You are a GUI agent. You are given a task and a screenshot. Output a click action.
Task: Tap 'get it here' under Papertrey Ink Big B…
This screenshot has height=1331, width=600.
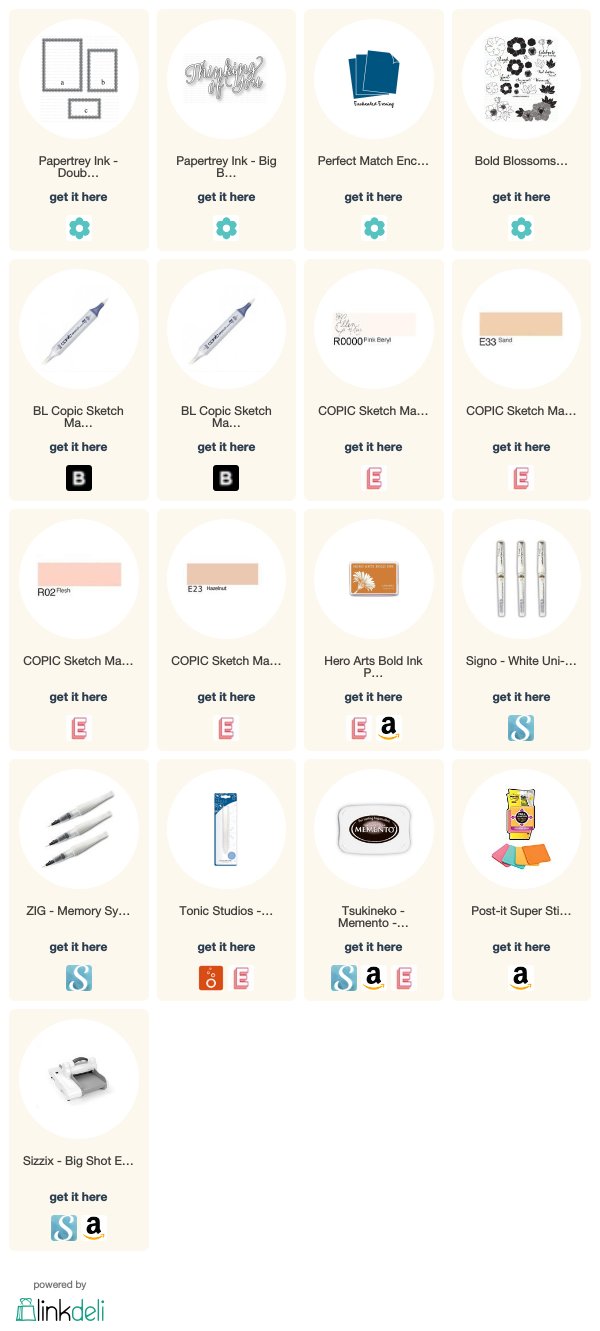[x=226, y=197]
